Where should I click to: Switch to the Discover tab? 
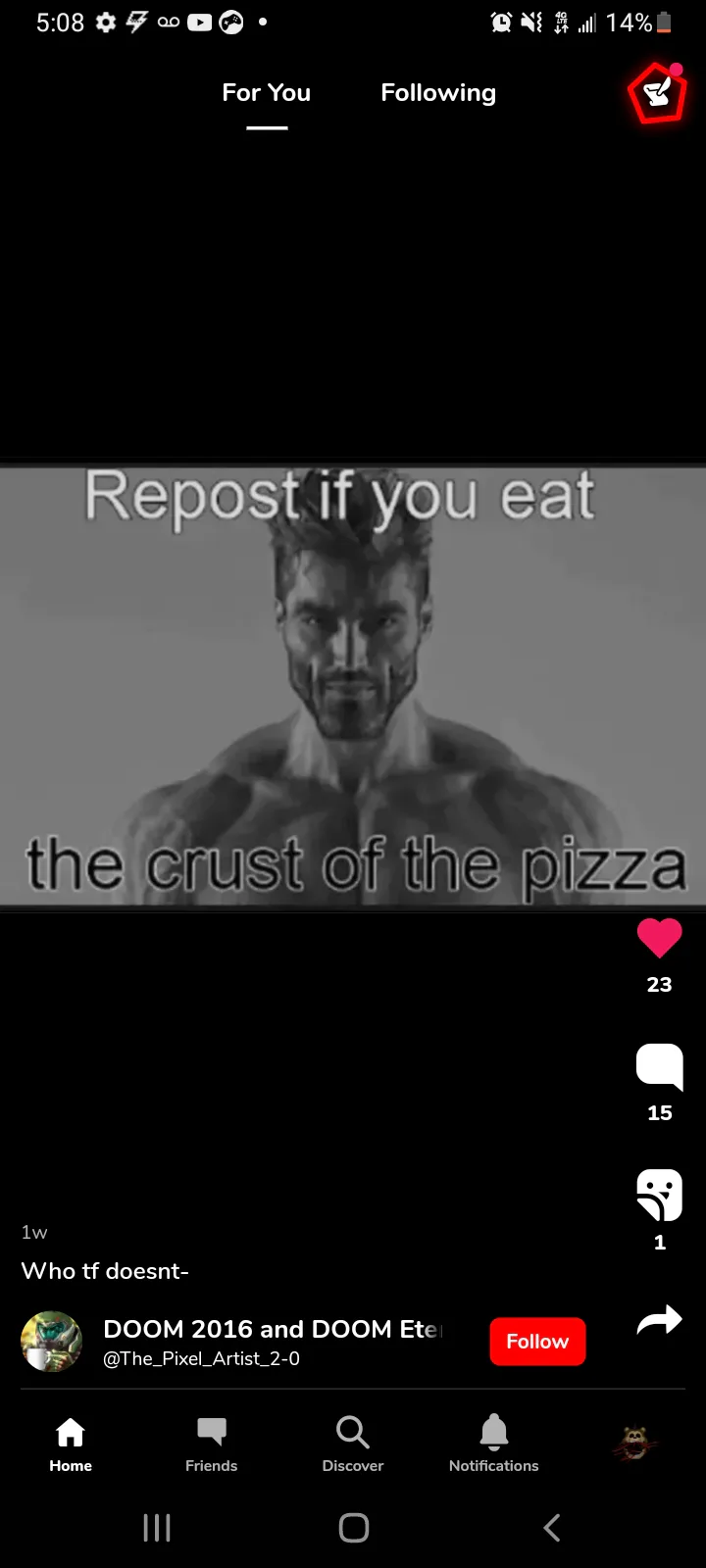[353, 1444]
